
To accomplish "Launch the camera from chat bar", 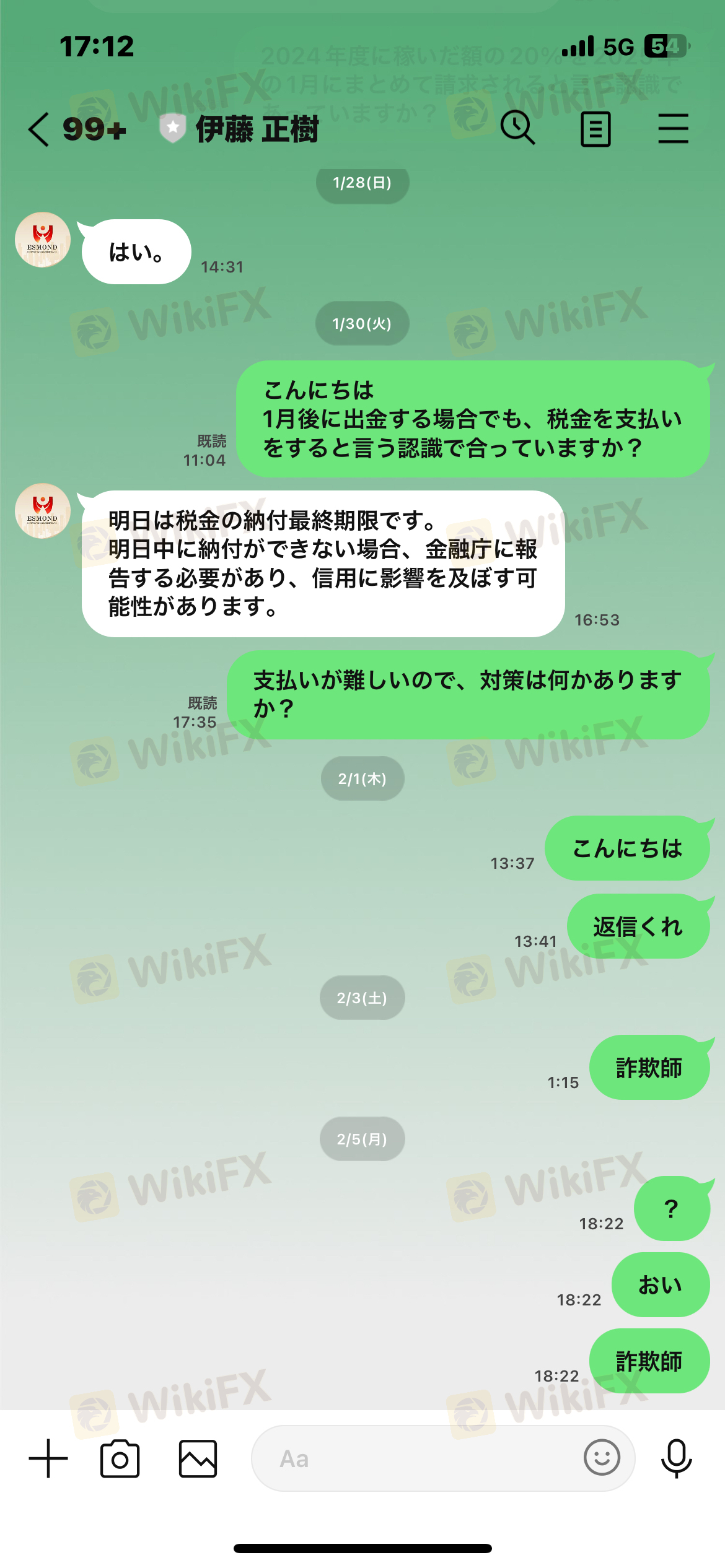I will pos(120,1458).
